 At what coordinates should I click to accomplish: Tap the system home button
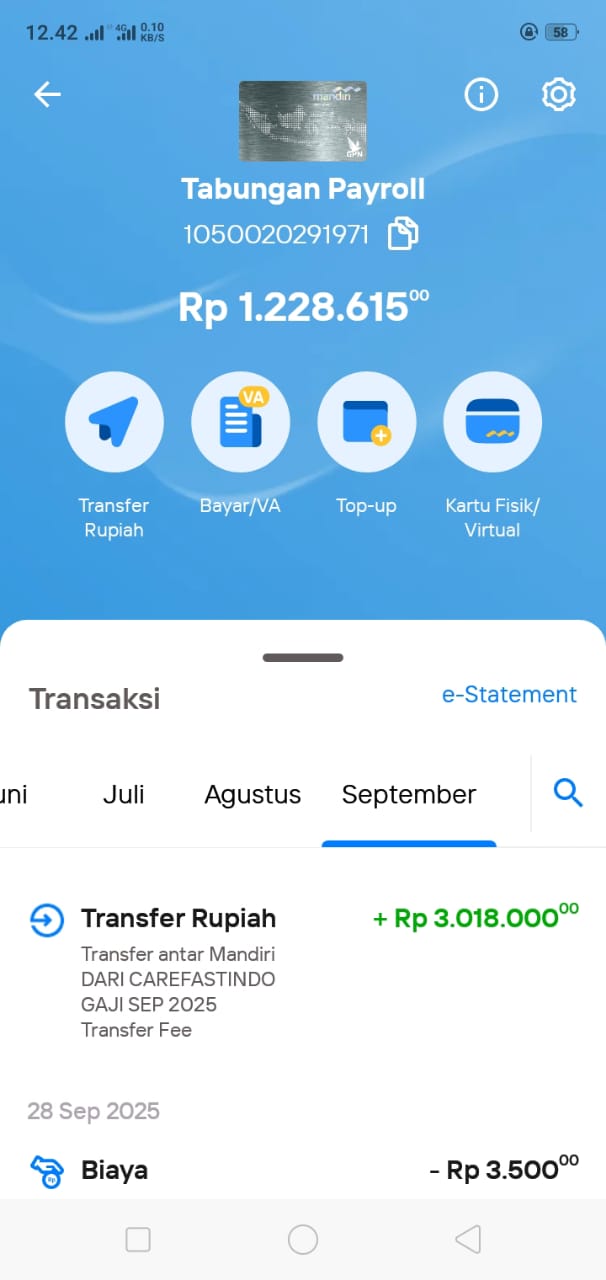pos(303,1240)
